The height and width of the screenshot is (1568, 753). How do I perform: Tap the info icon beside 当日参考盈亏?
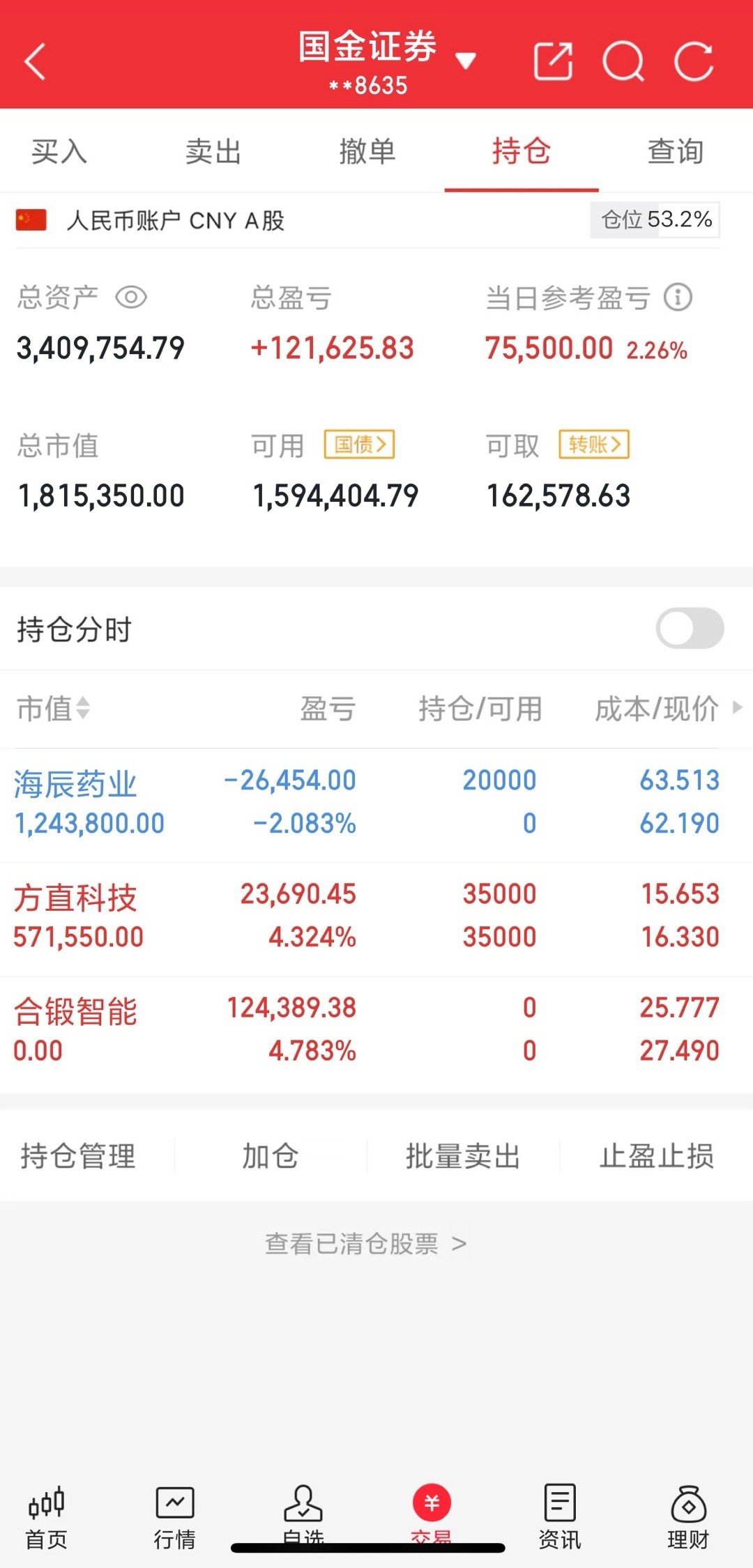click(678, 297)
